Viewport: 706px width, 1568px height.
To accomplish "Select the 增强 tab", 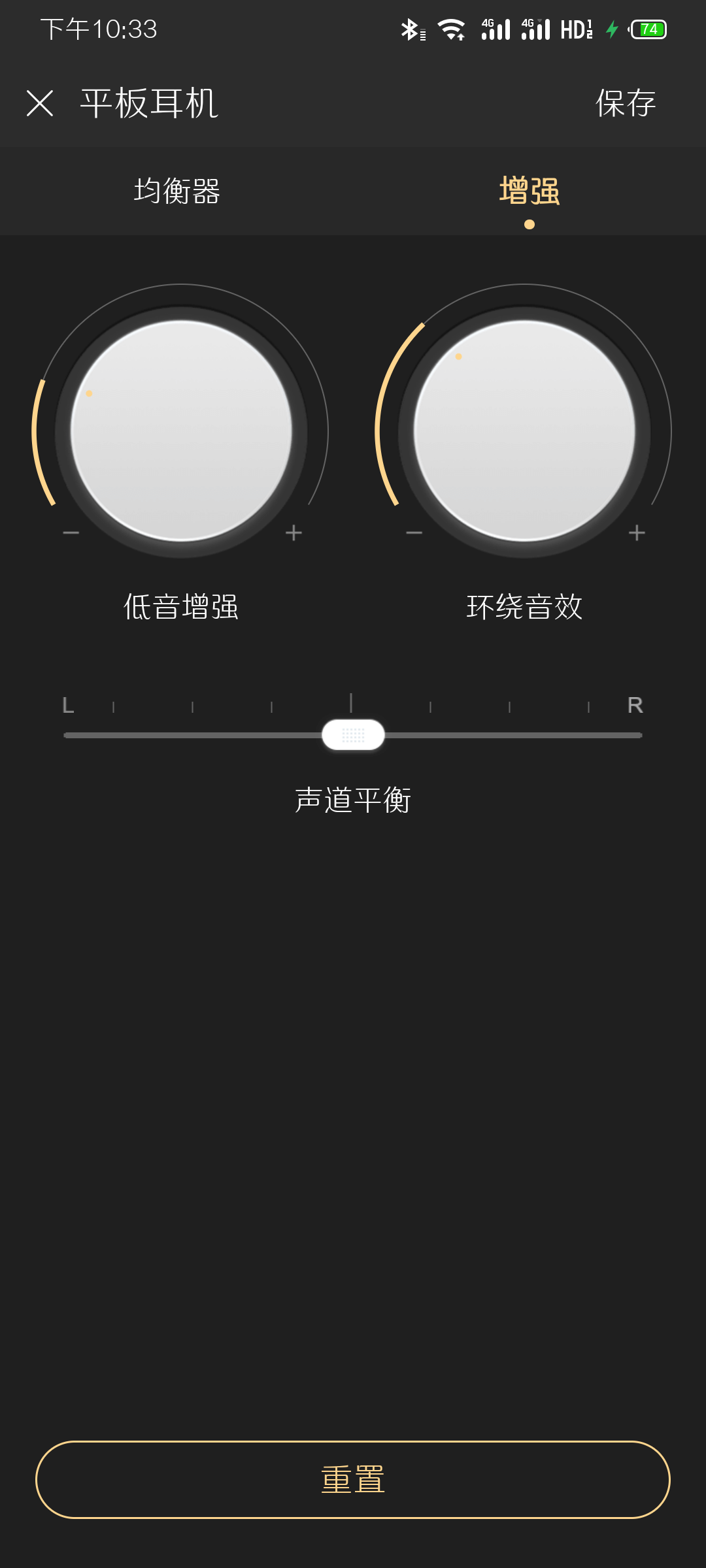I will [529, 191].
